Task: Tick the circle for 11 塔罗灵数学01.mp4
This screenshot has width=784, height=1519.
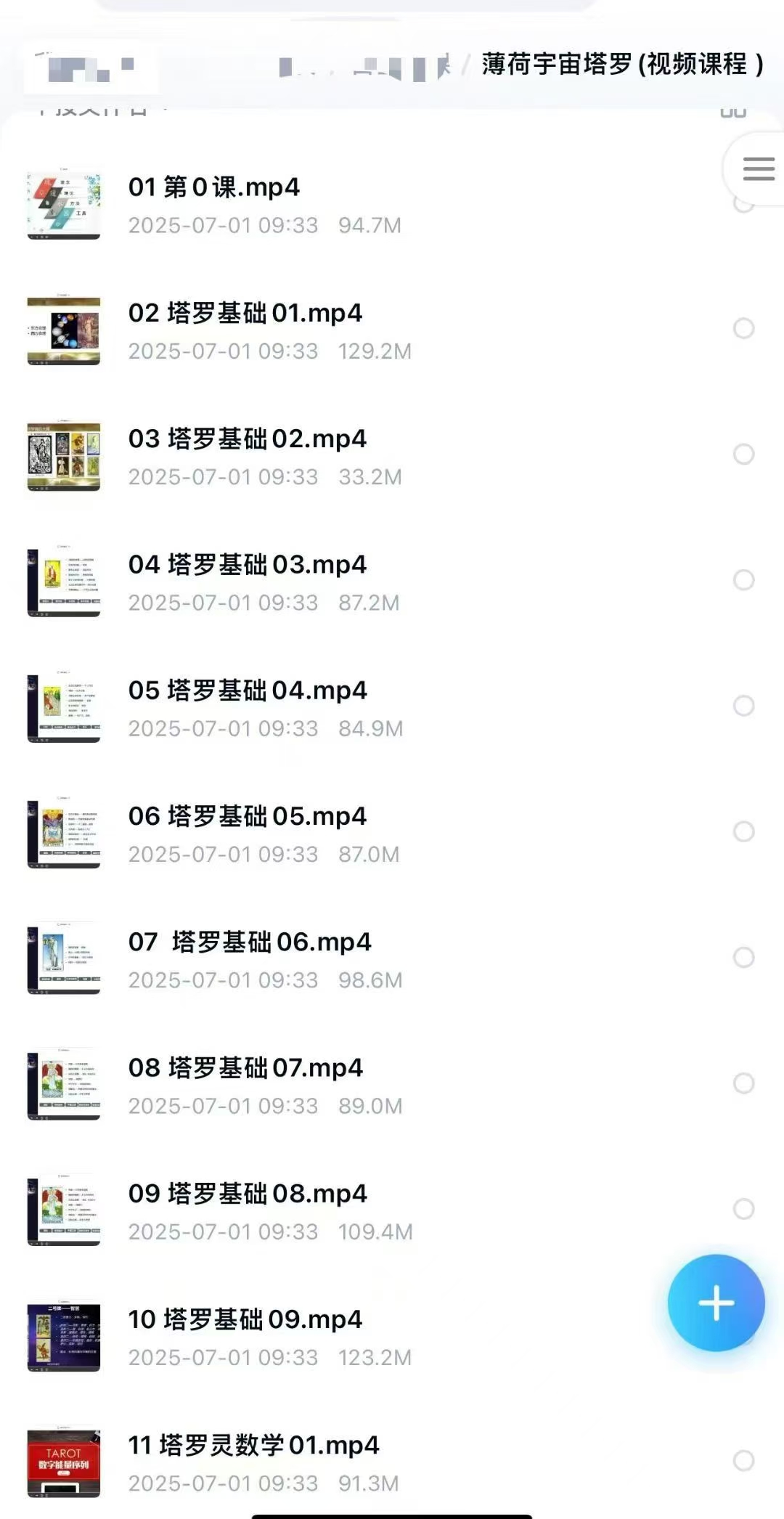Action: point(743,1460)
